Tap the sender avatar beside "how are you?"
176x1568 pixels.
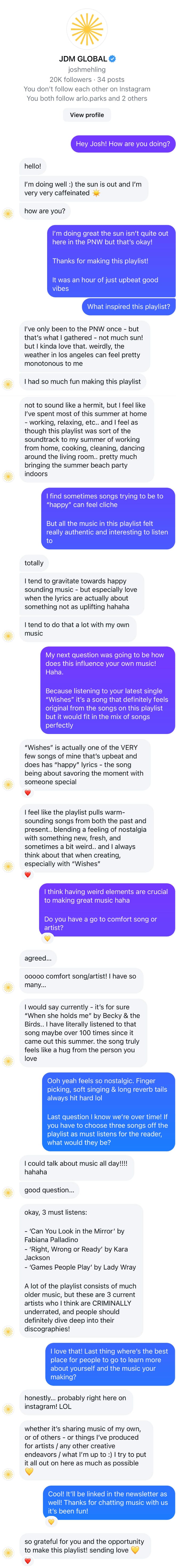click(8, 213)
